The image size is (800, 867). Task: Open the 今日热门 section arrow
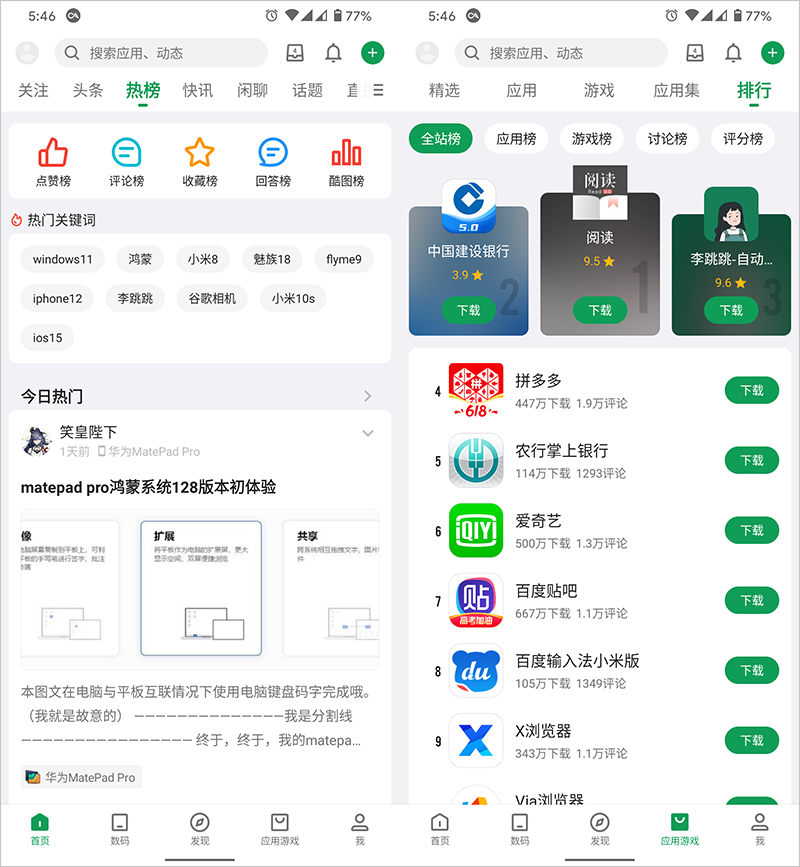pos(368,396)
